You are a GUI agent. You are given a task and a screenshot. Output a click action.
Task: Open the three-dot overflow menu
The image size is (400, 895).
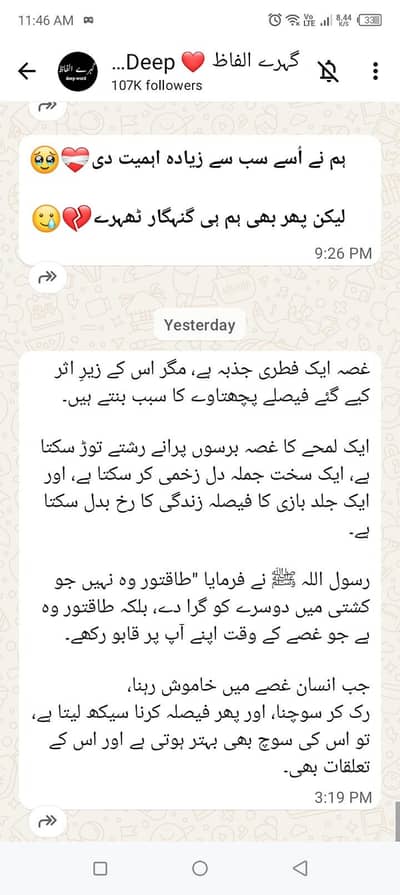coord(375,71)
